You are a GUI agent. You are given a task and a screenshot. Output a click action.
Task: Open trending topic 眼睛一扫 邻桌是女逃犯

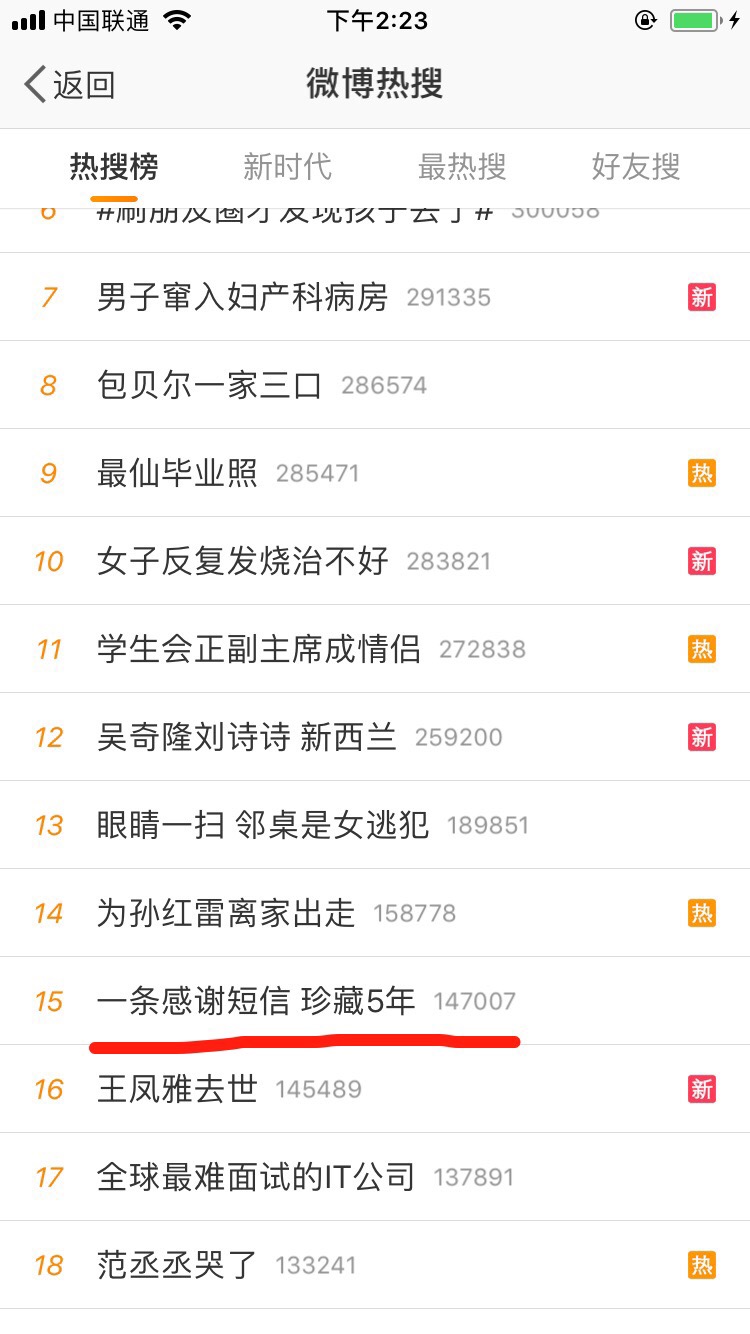pyautogui.click(x=375, y=825)
